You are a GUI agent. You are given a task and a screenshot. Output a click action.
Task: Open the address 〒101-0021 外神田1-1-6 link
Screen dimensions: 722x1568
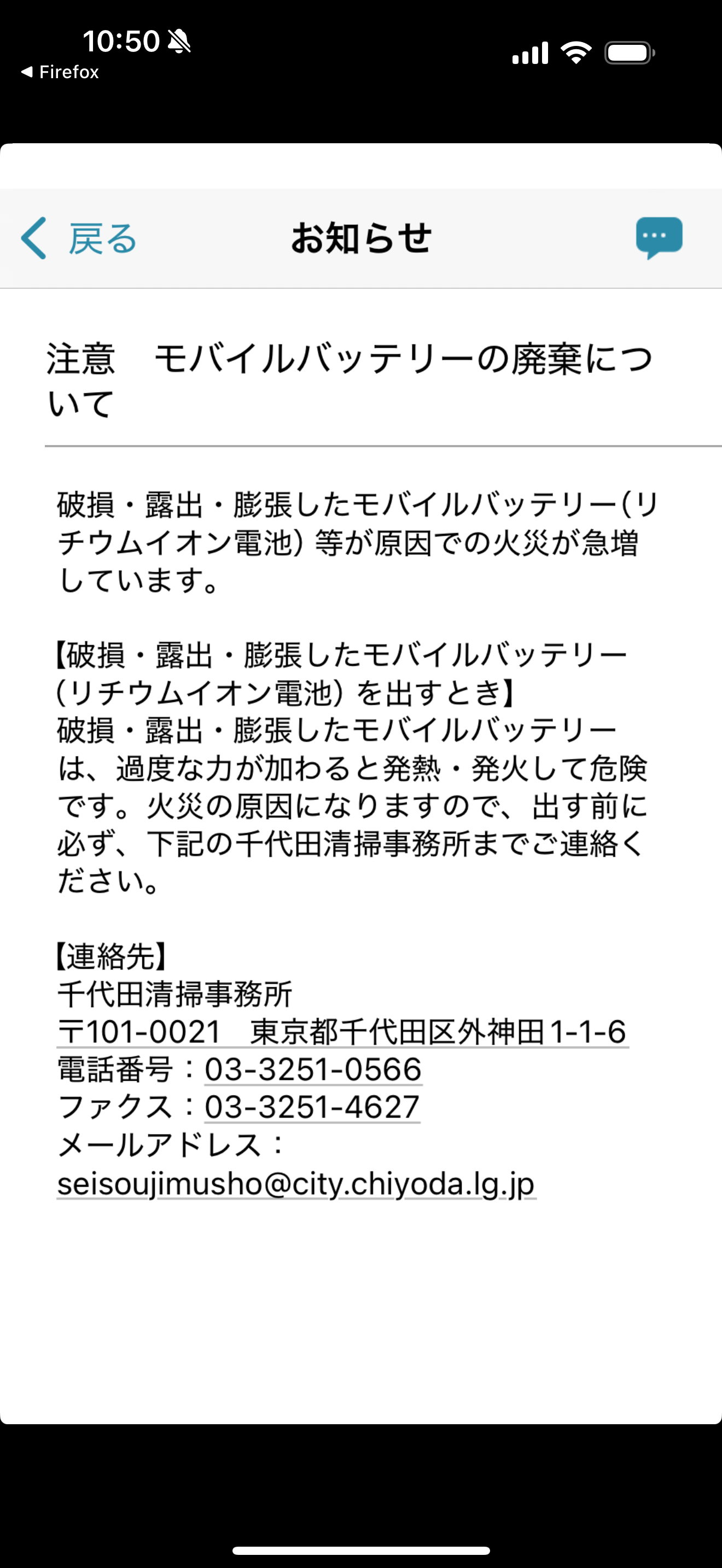click(x=342, y=1032)
